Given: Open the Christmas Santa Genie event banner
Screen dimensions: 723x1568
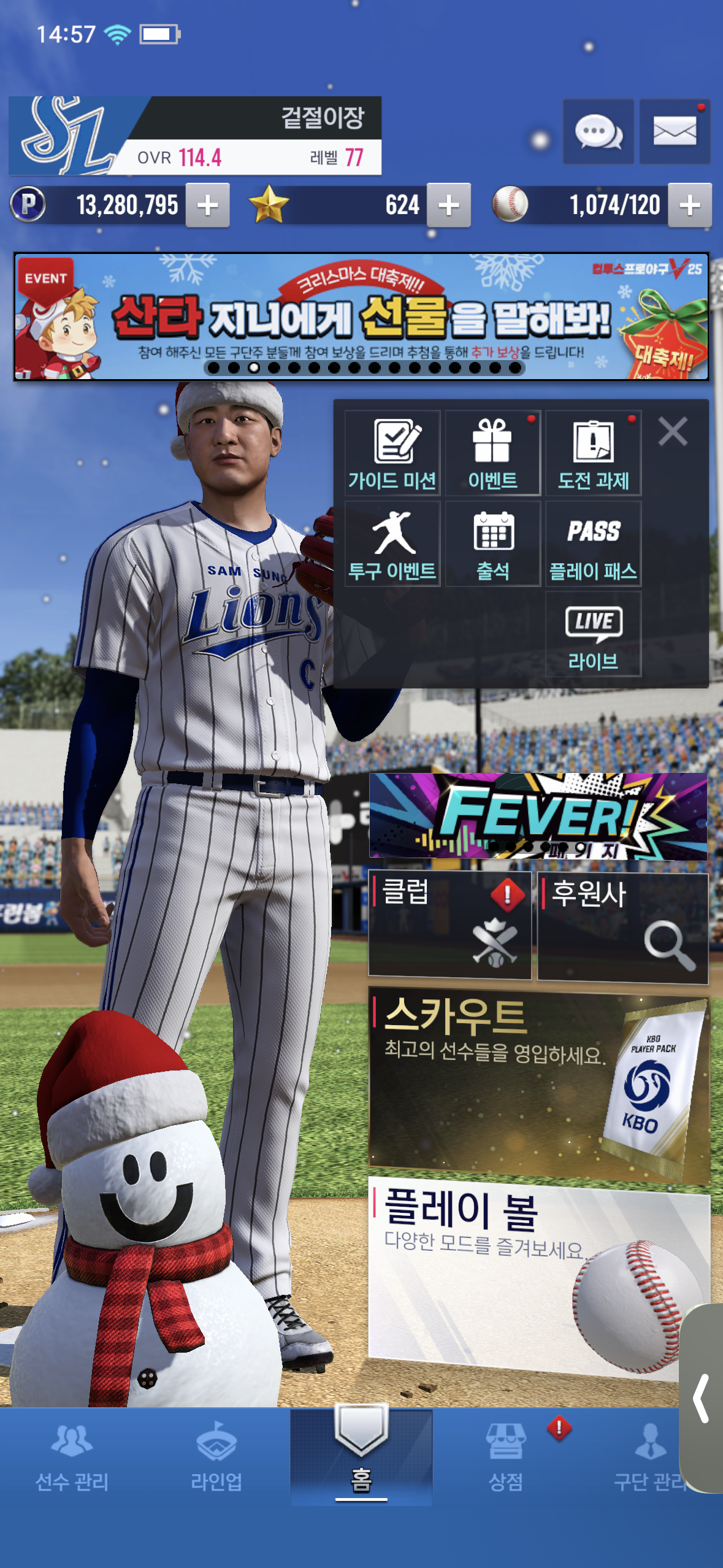Looking at the screenshot, I should click(361, 317).
